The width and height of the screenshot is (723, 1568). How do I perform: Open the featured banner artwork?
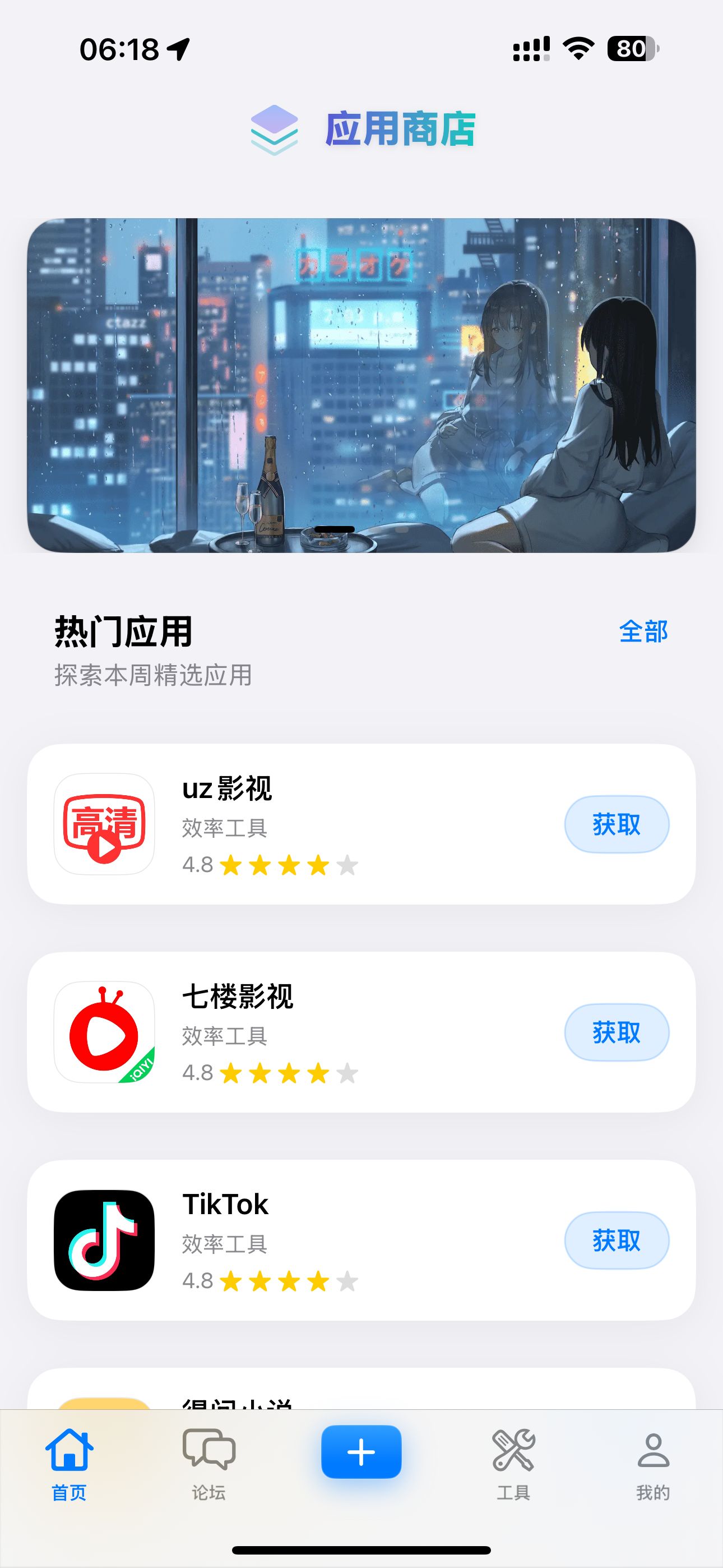click(361, 385)
